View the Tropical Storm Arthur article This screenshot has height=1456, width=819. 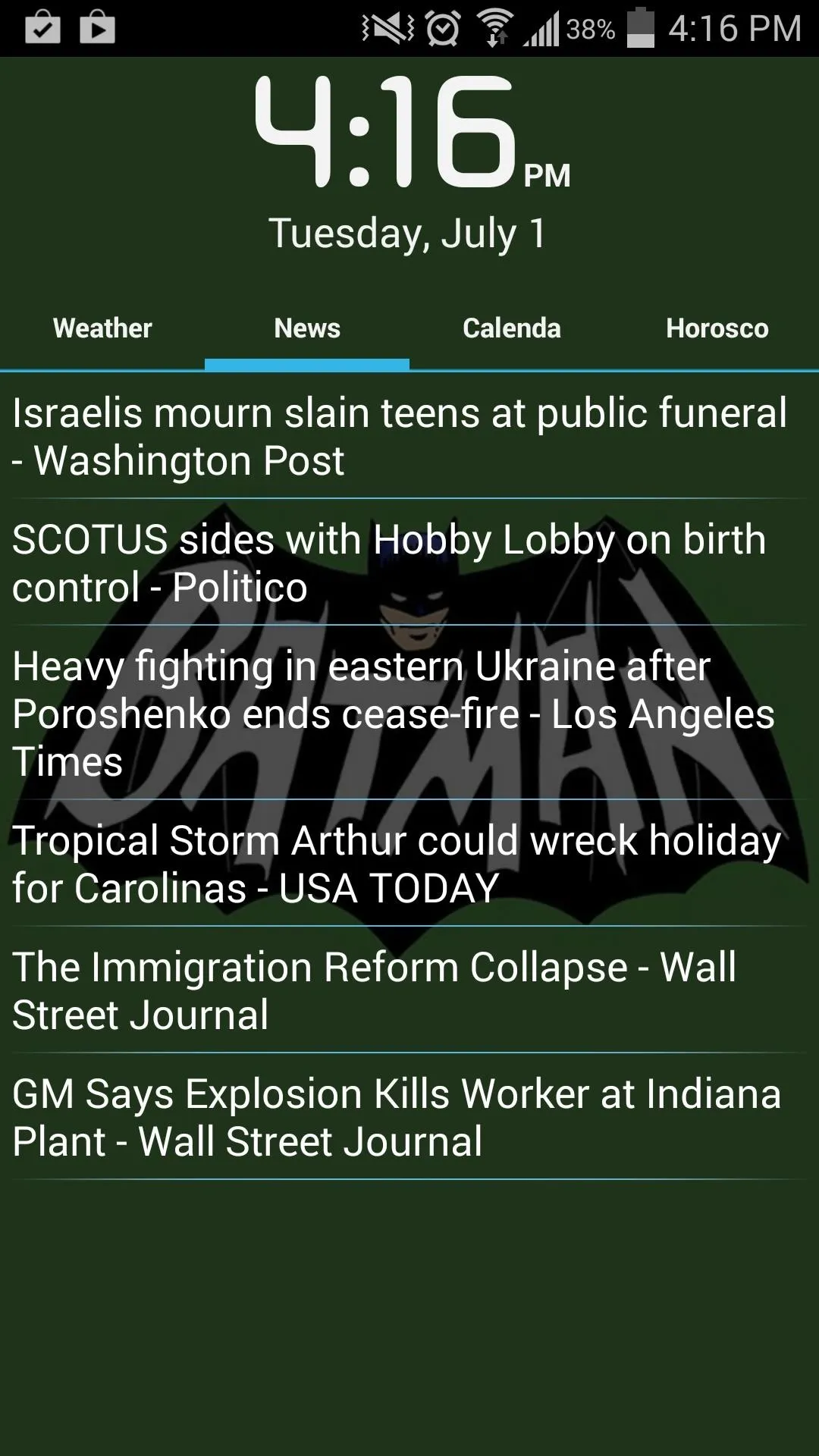pyautogui.click(x=409, y=864)
